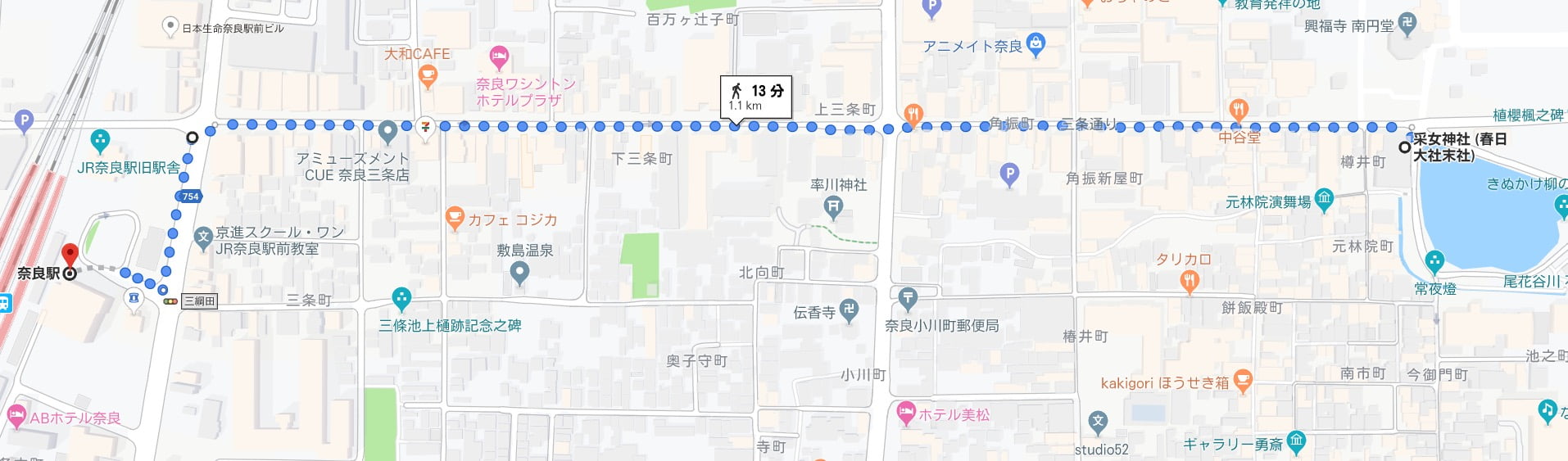This screenshot has height=461, width=1568.
Task: Open the 大和CAFE map pin
Action: [x=427, y=76]
